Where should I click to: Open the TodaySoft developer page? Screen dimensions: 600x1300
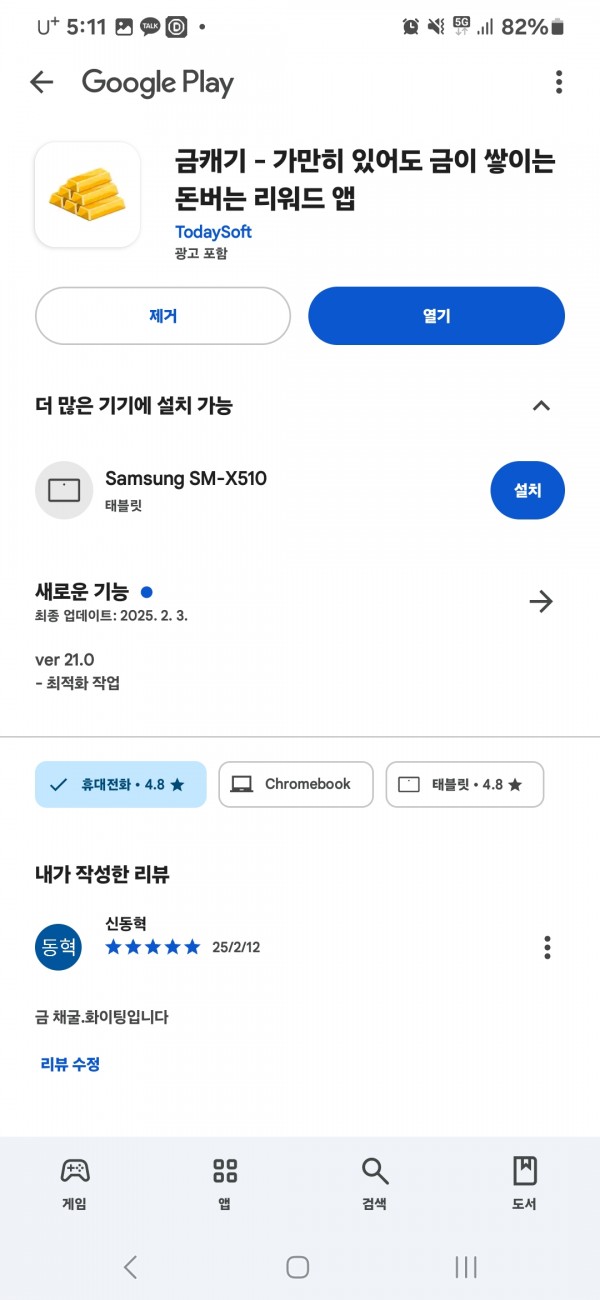click(213, 232)
